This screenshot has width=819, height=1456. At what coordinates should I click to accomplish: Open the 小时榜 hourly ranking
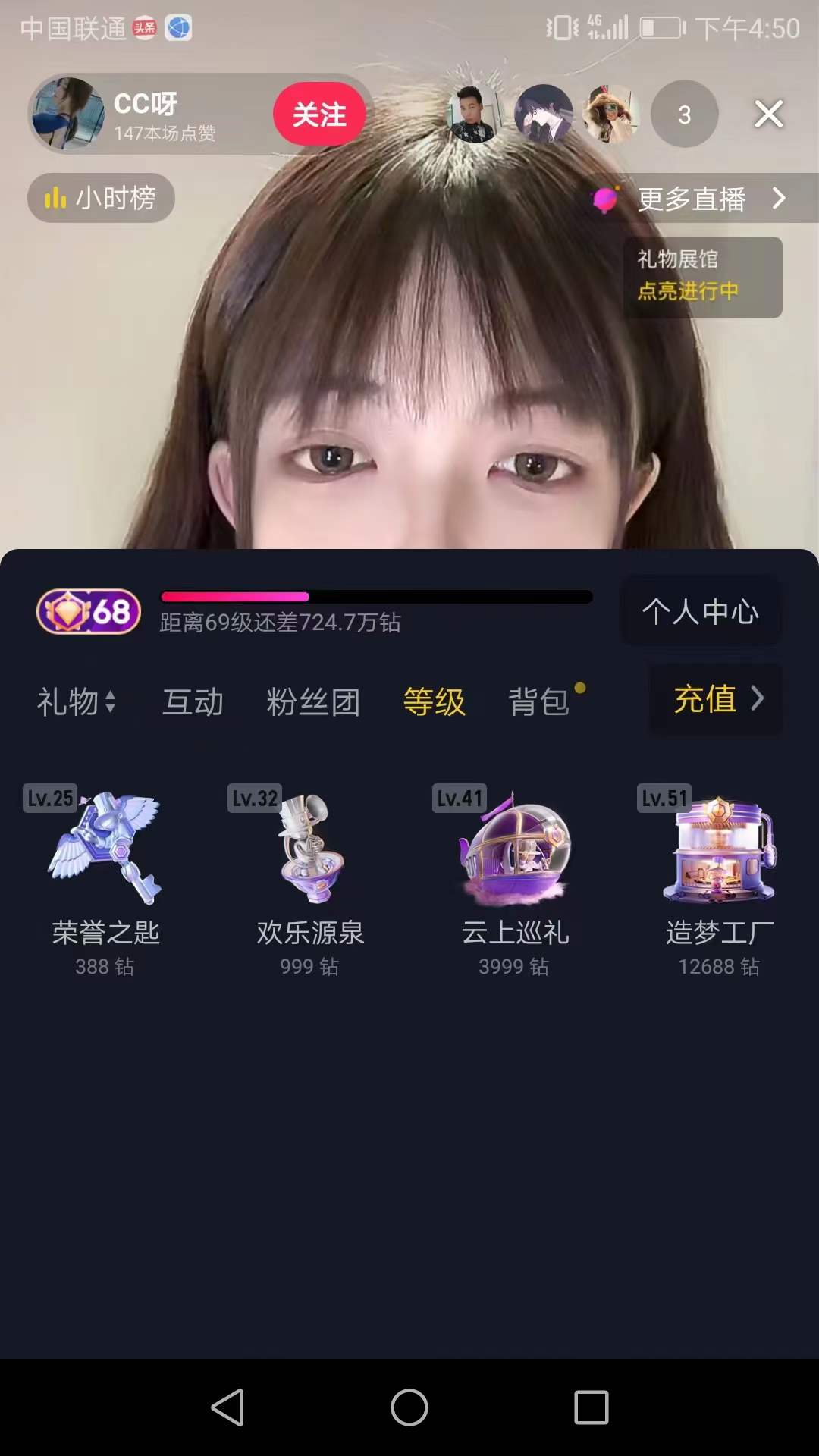[x=101, y=198]
